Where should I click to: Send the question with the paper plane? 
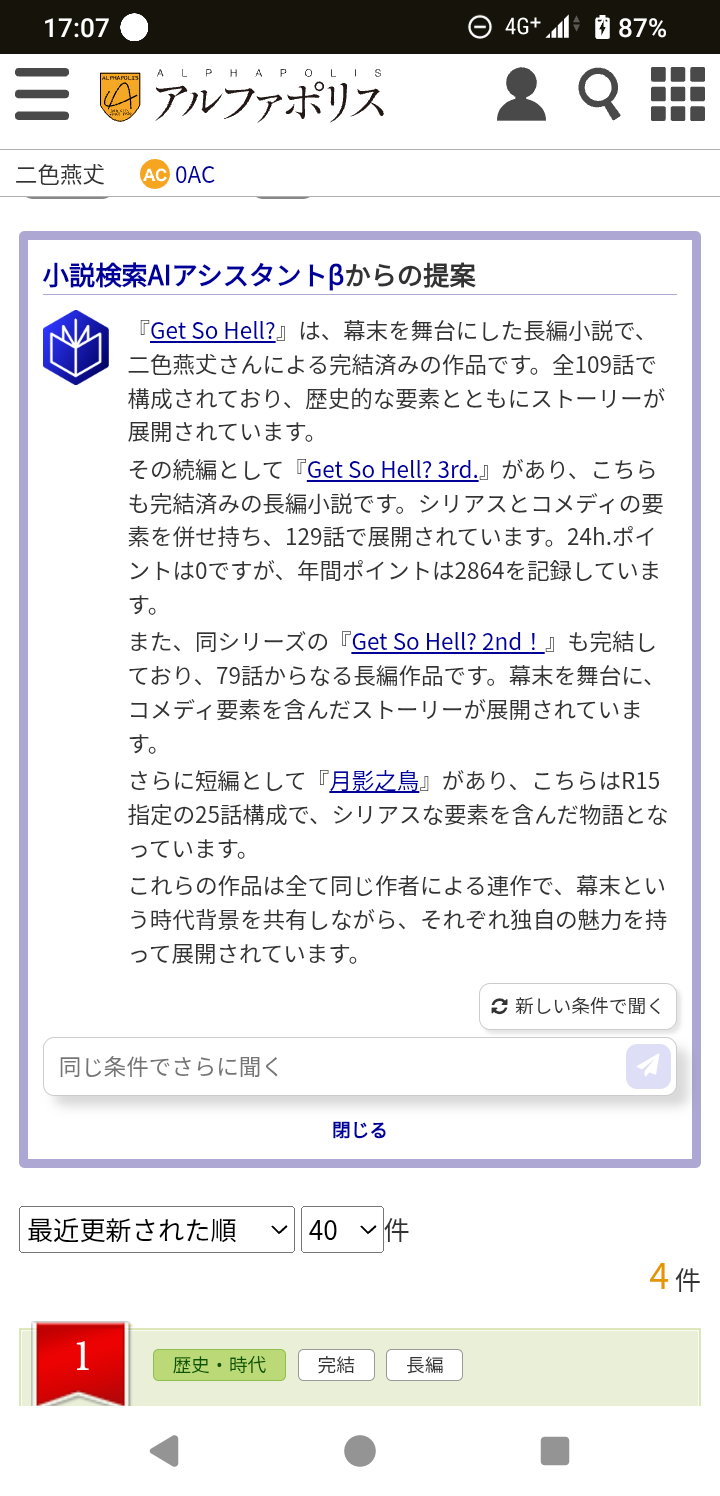pyautogui.click(x=648, y=1066)
